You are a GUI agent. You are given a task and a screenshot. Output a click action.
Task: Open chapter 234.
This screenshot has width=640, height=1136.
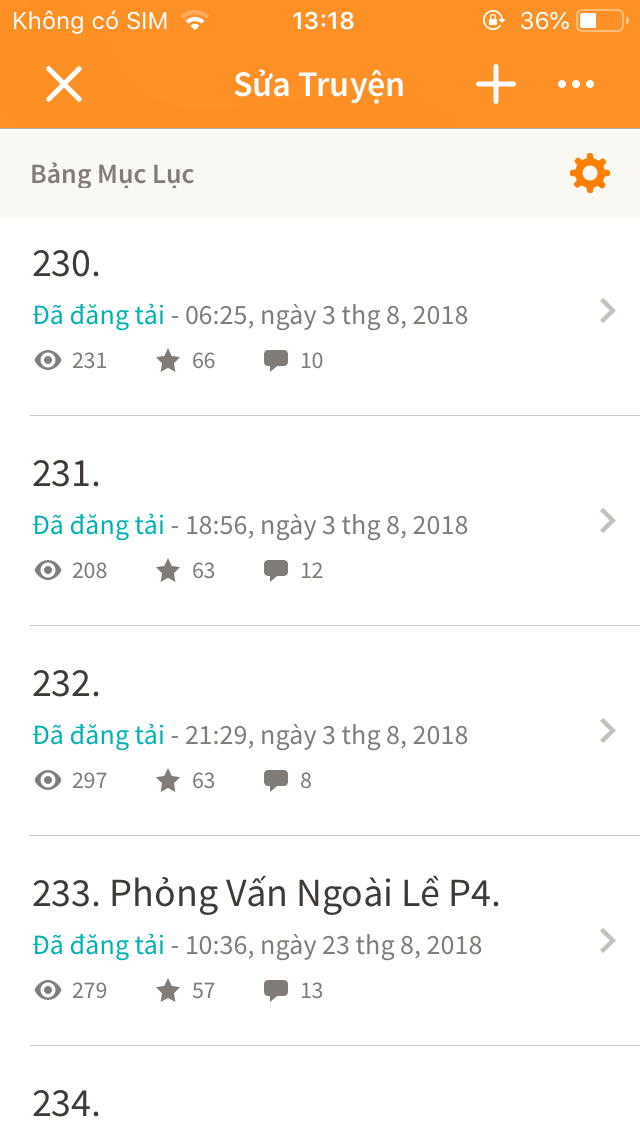pyautogui.click(x=320, y=1092)
